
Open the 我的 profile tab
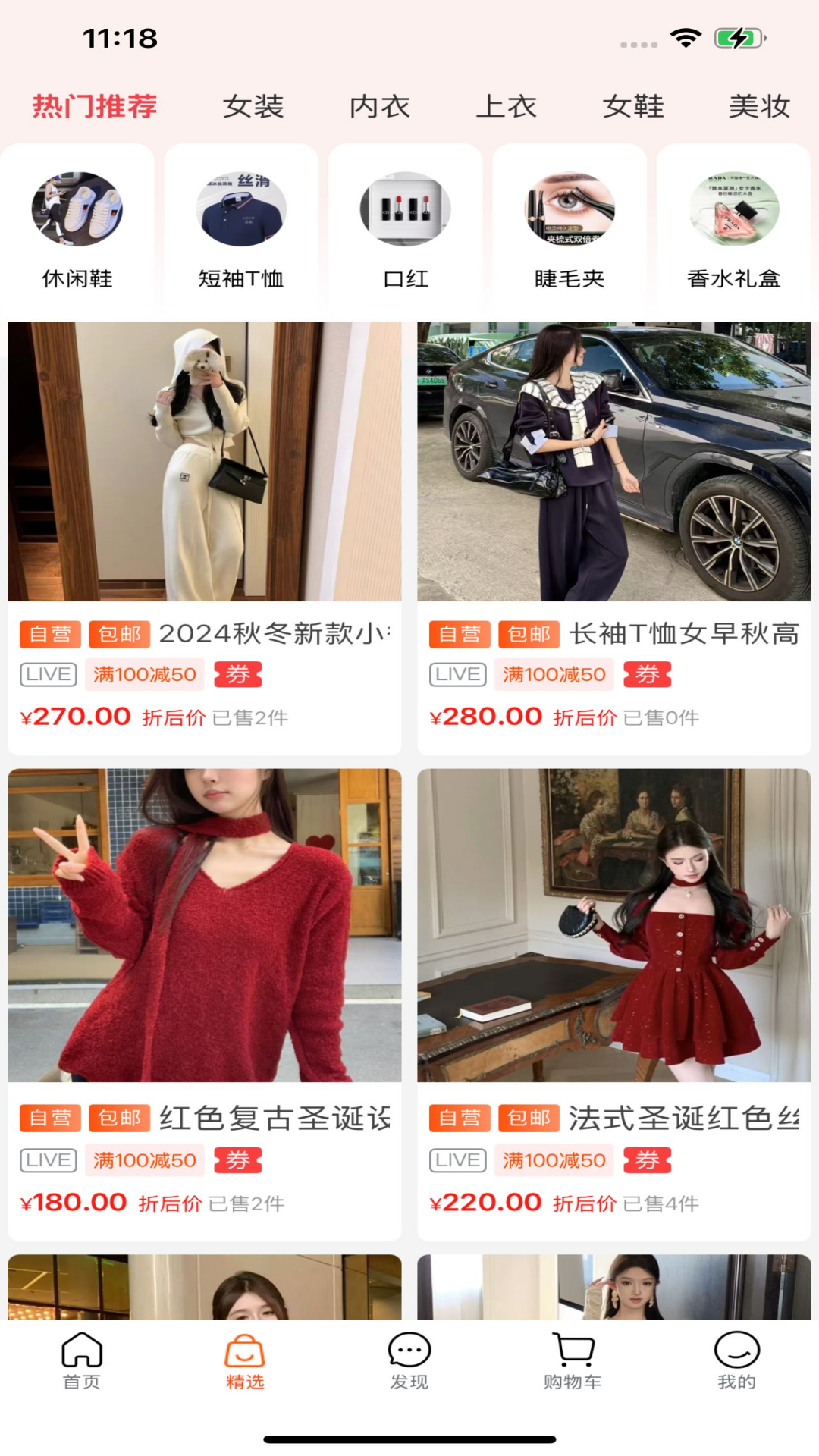click(737, 1361)
